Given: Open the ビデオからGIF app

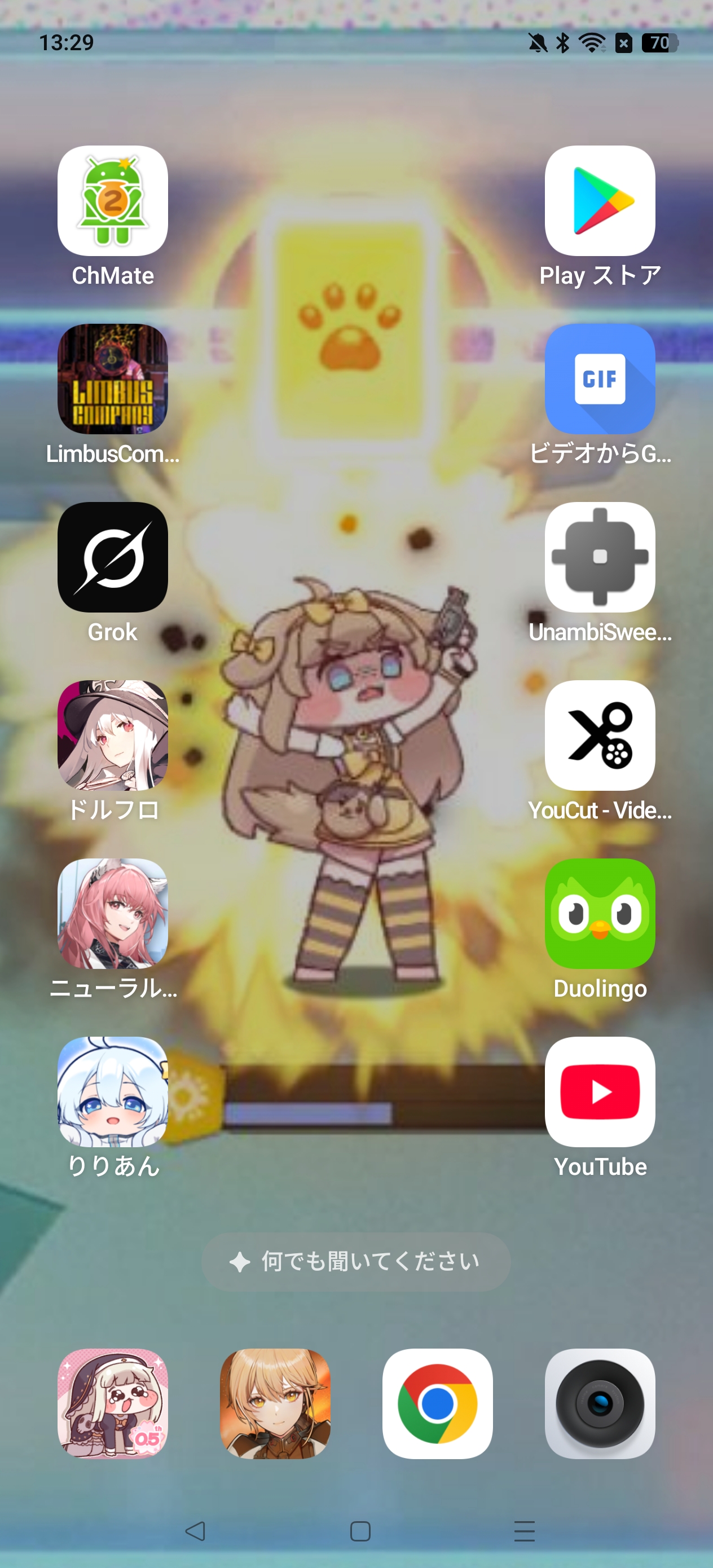Looking at the screenshot, I should [x=600, y=378].
